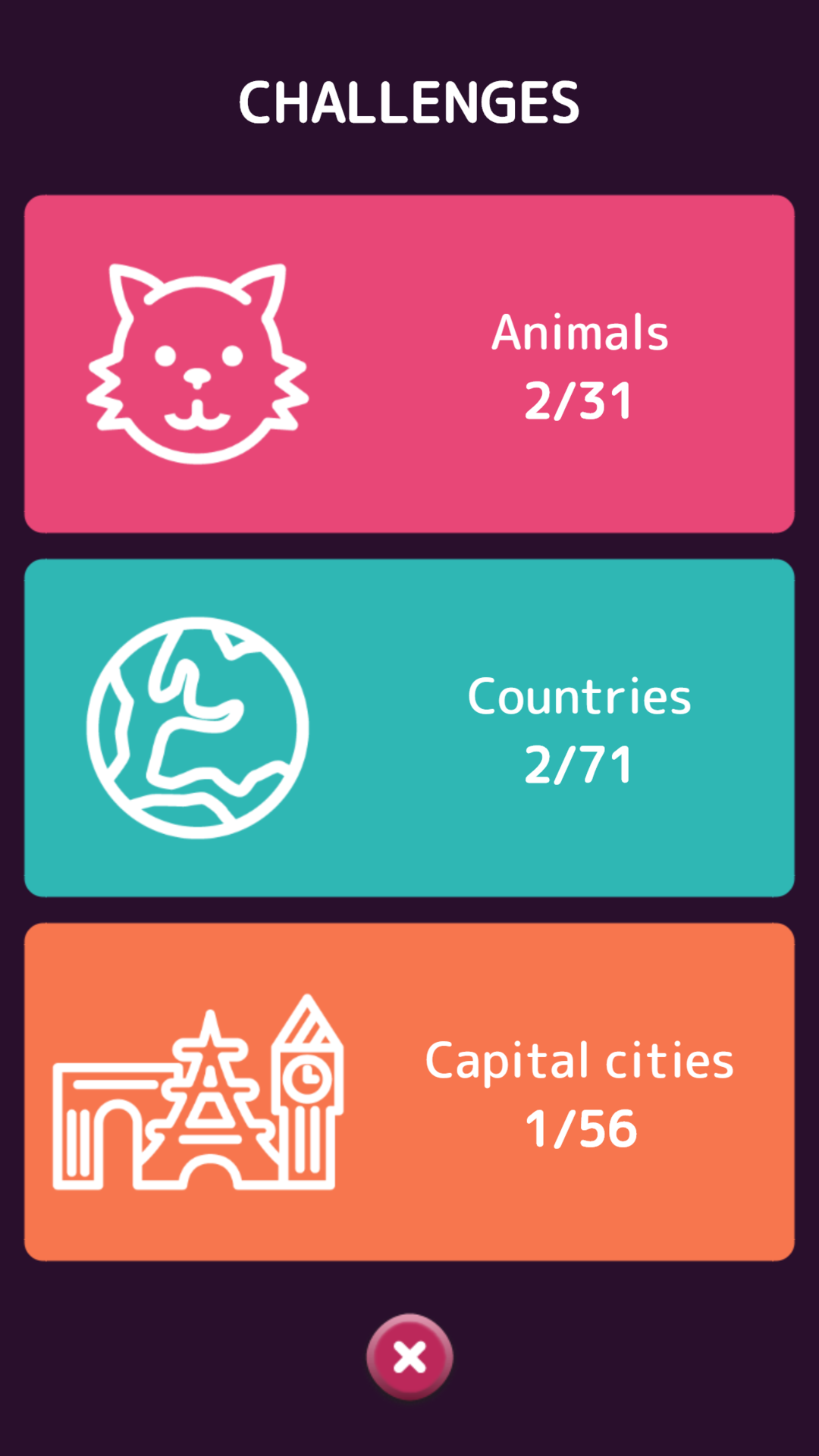Click the CHALLENGES title text
819x1456 pixels.
409,101
